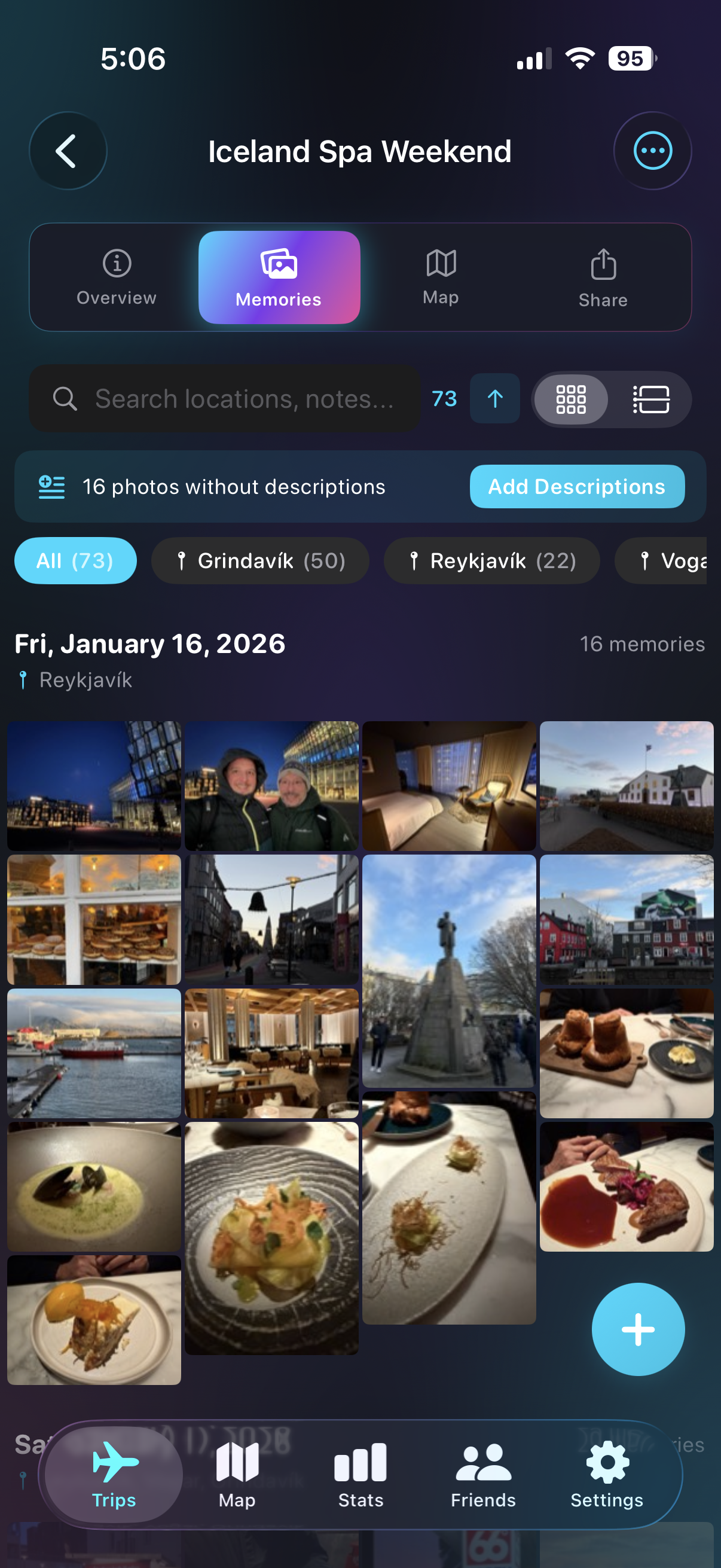This screenshot has width=721, height=1568.
Task: Open the trip's more options menu
Action: [x=652, y=151]
